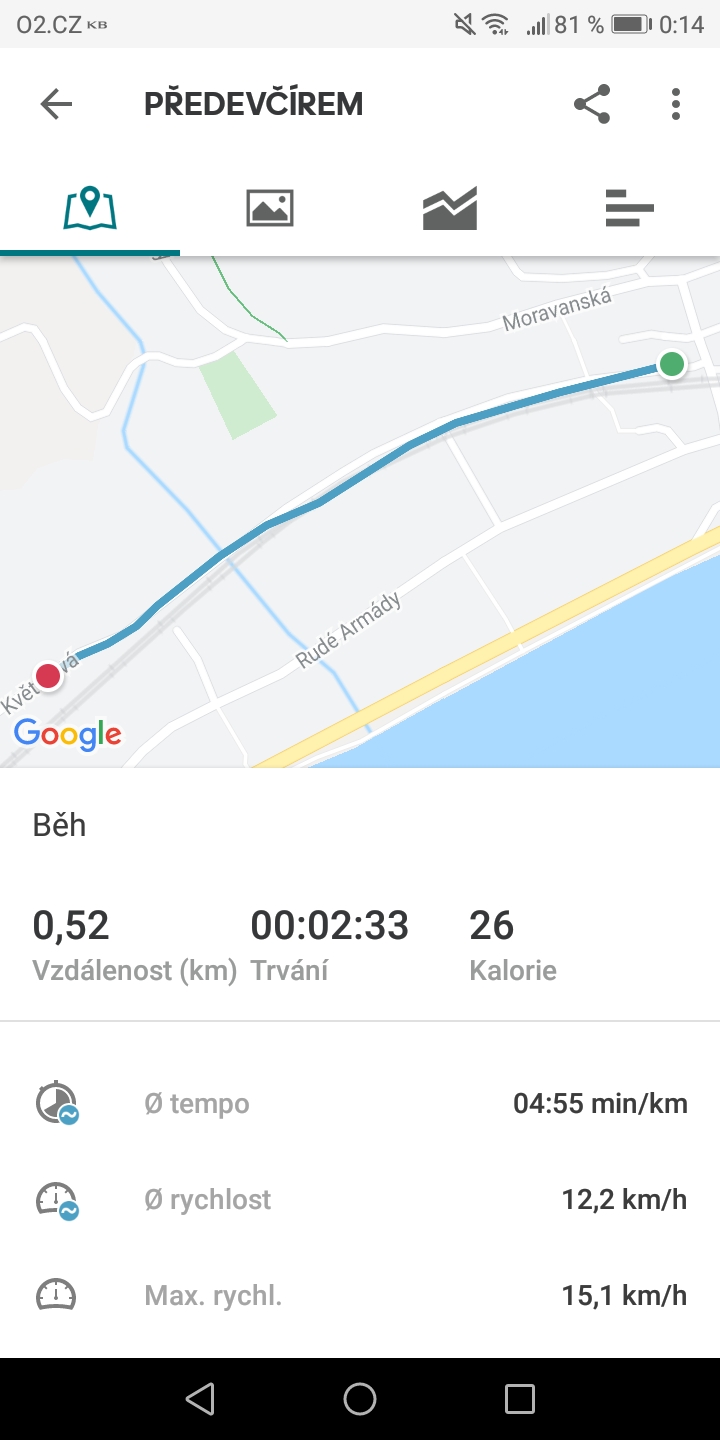Open the splits bars tab

630,208
